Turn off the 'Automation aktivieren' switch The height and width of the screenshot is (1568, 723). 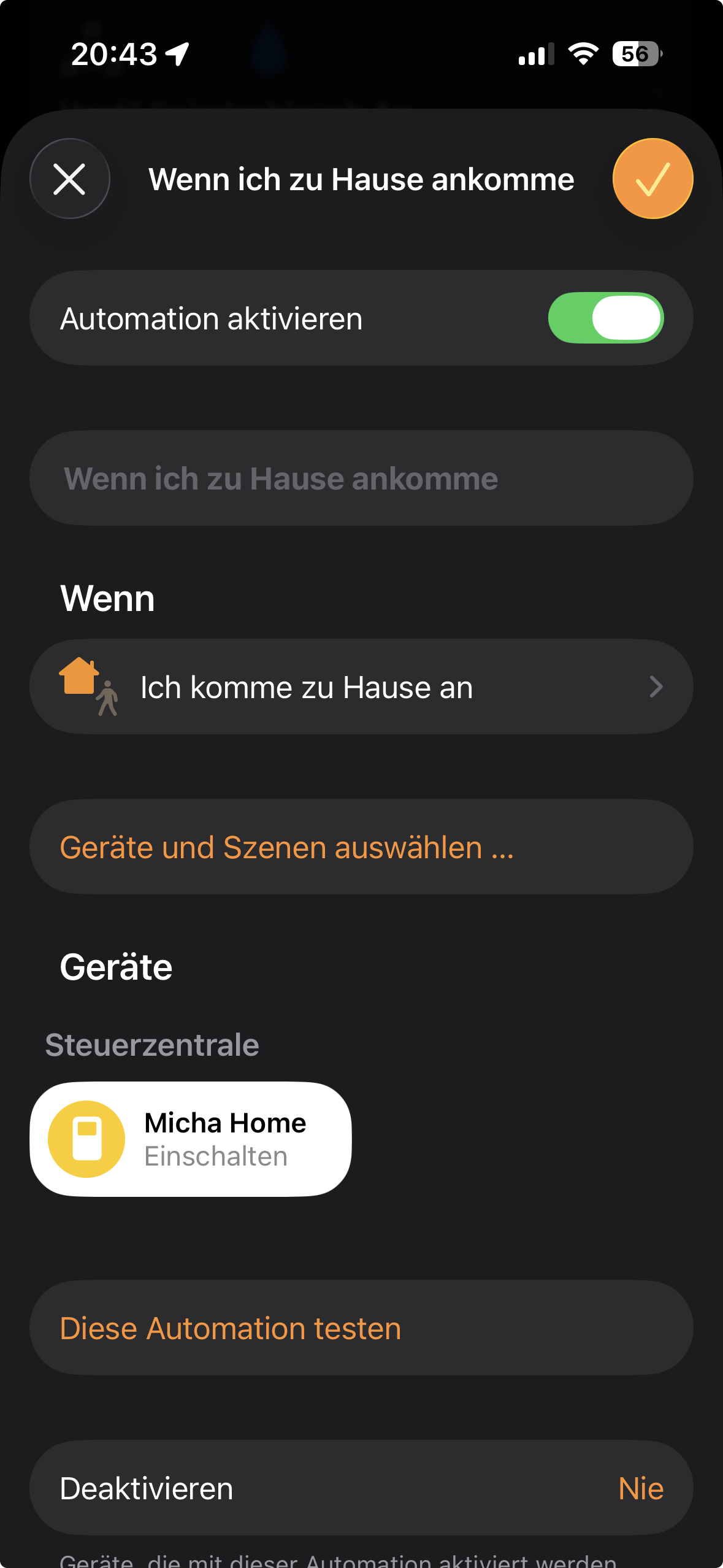pos(605,318)
